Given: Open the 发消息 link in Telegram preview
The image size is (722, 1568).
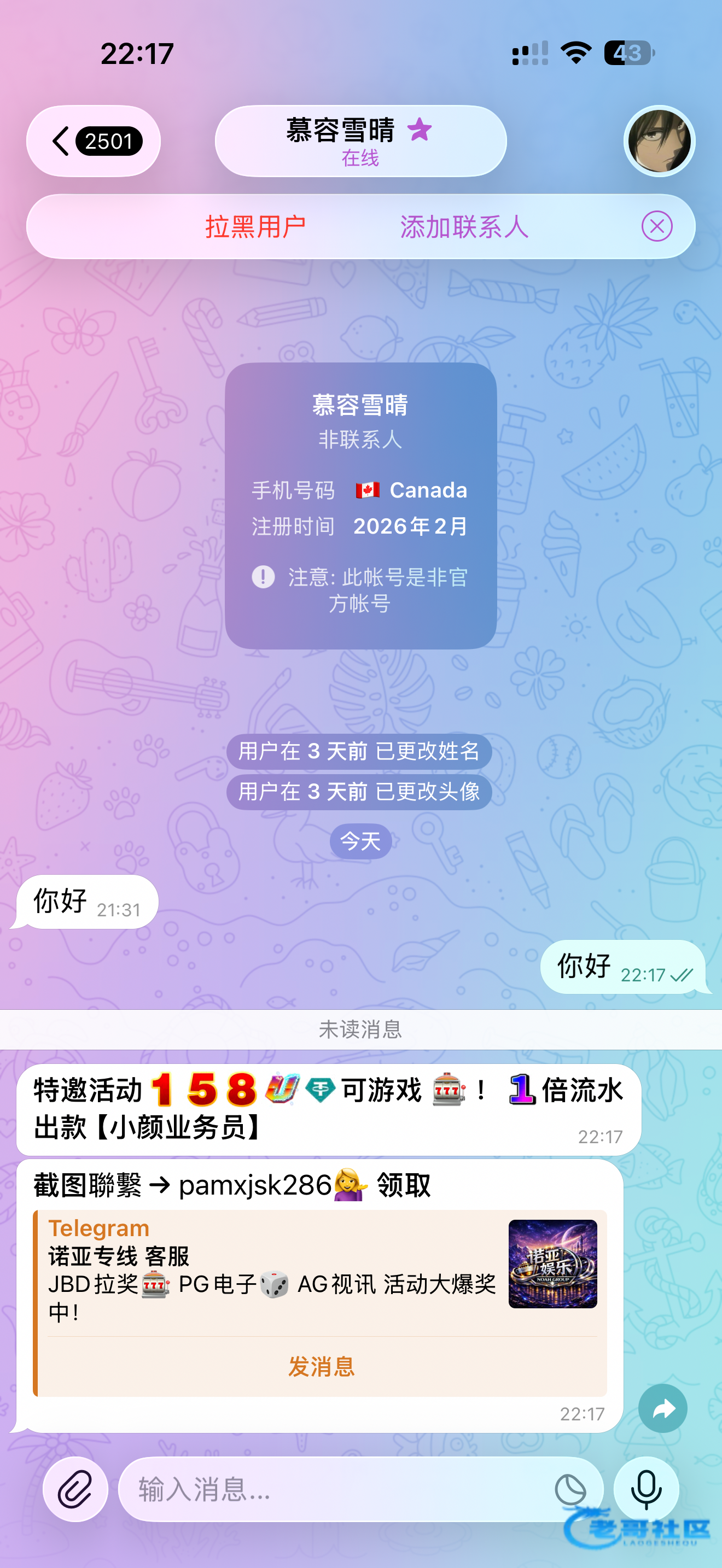Looking at the screenshot, I should click(x=321, y=1366).
